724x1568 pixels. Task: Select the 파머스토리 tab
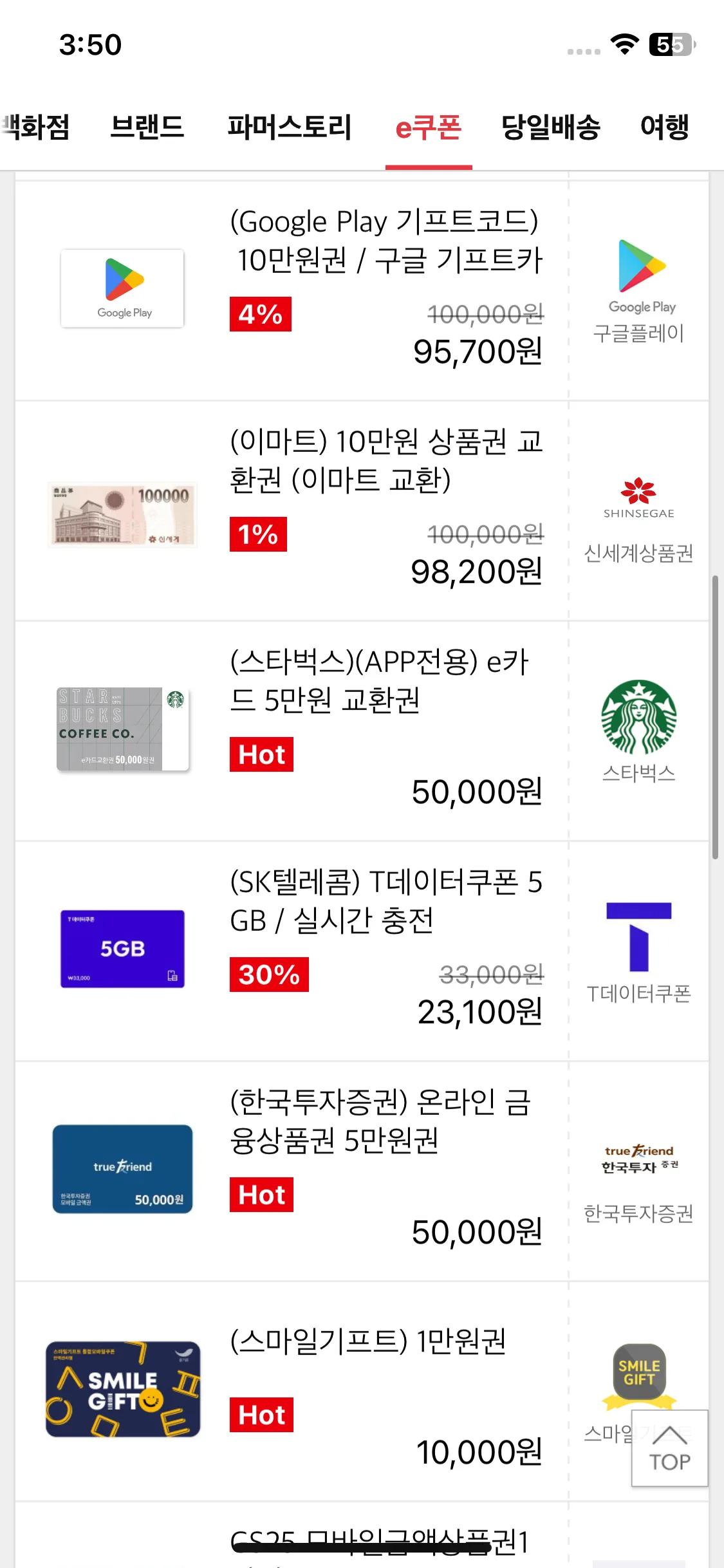point(289,127)
